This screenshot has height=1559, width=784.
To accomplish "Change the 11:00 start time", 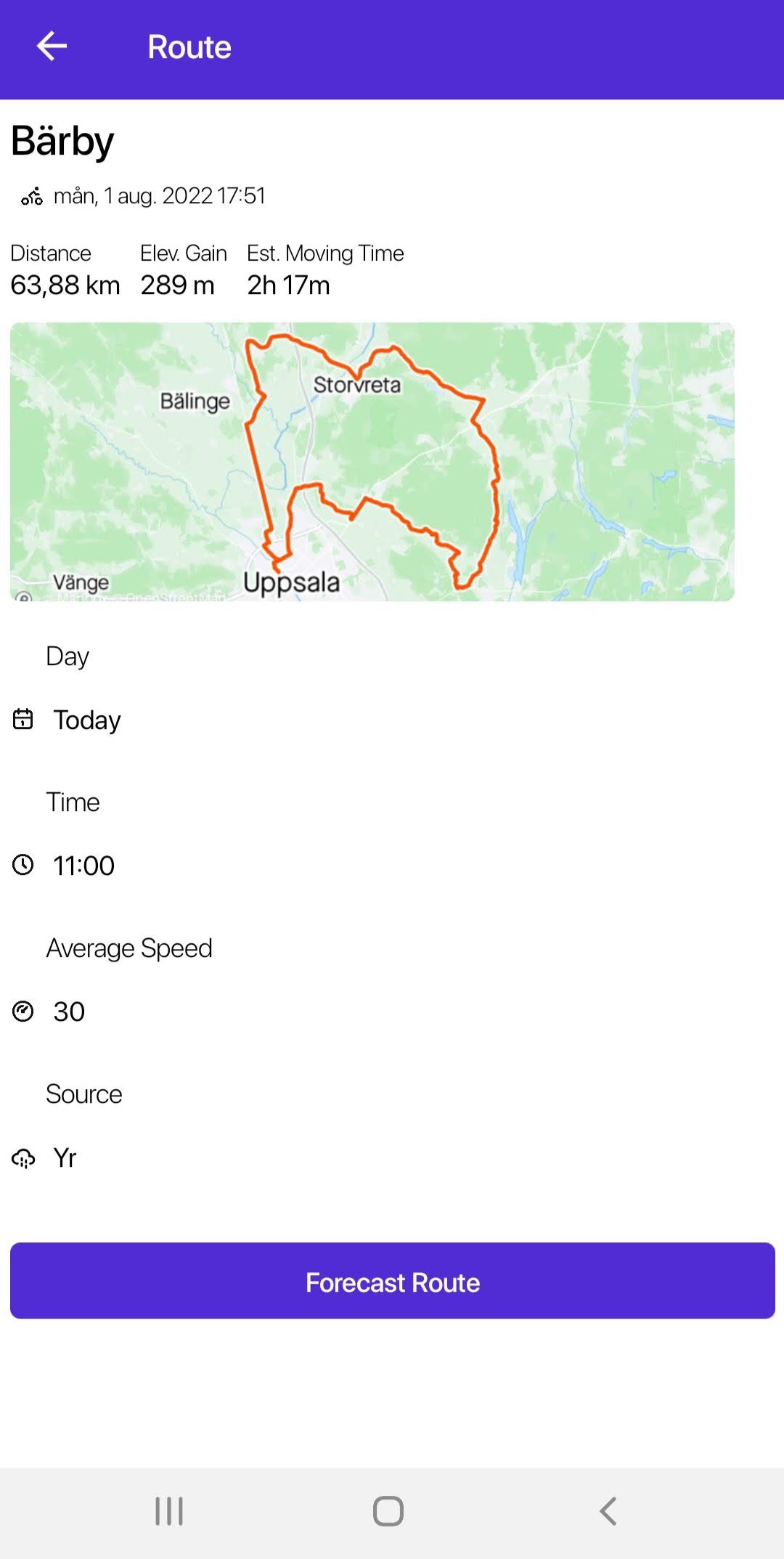I will 83,866.
